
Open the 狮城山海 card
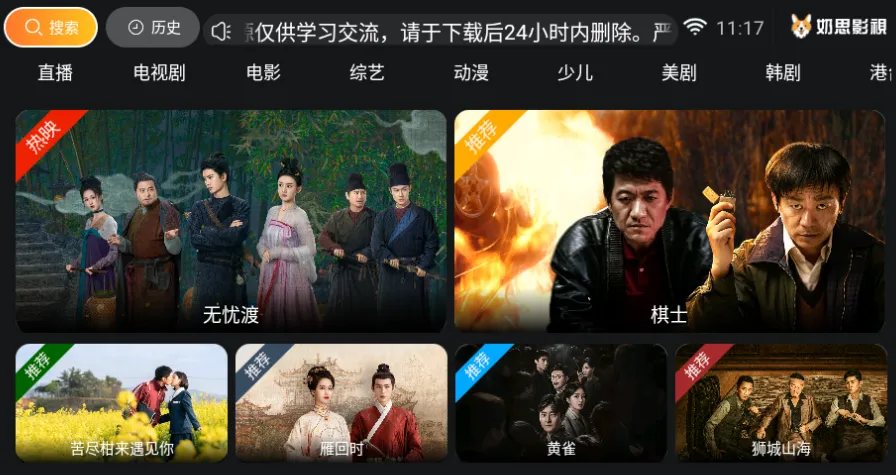(x=780, y=402)
